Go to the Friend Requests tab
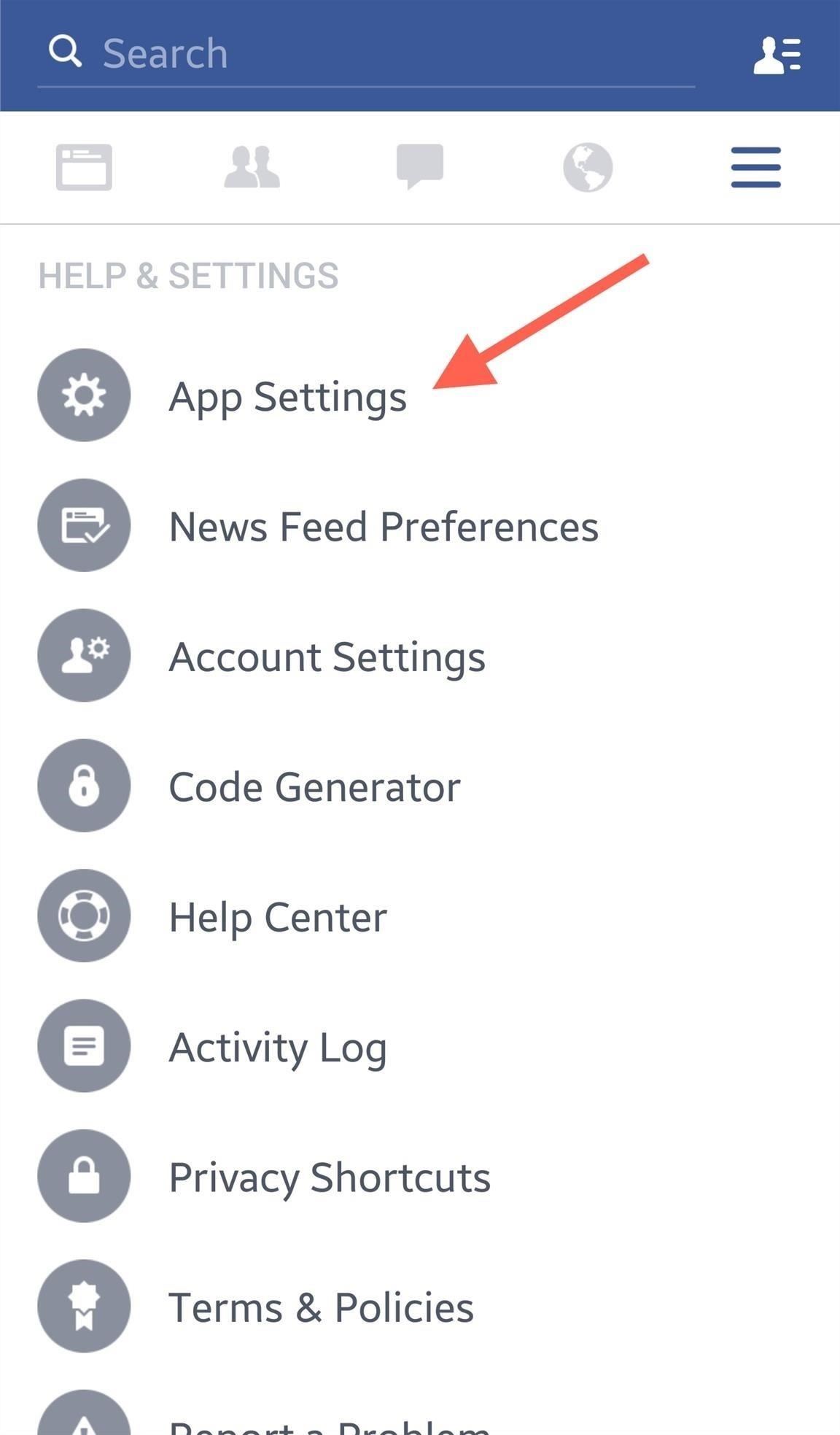Viewport: 840px width, 1435px height. 252,168
